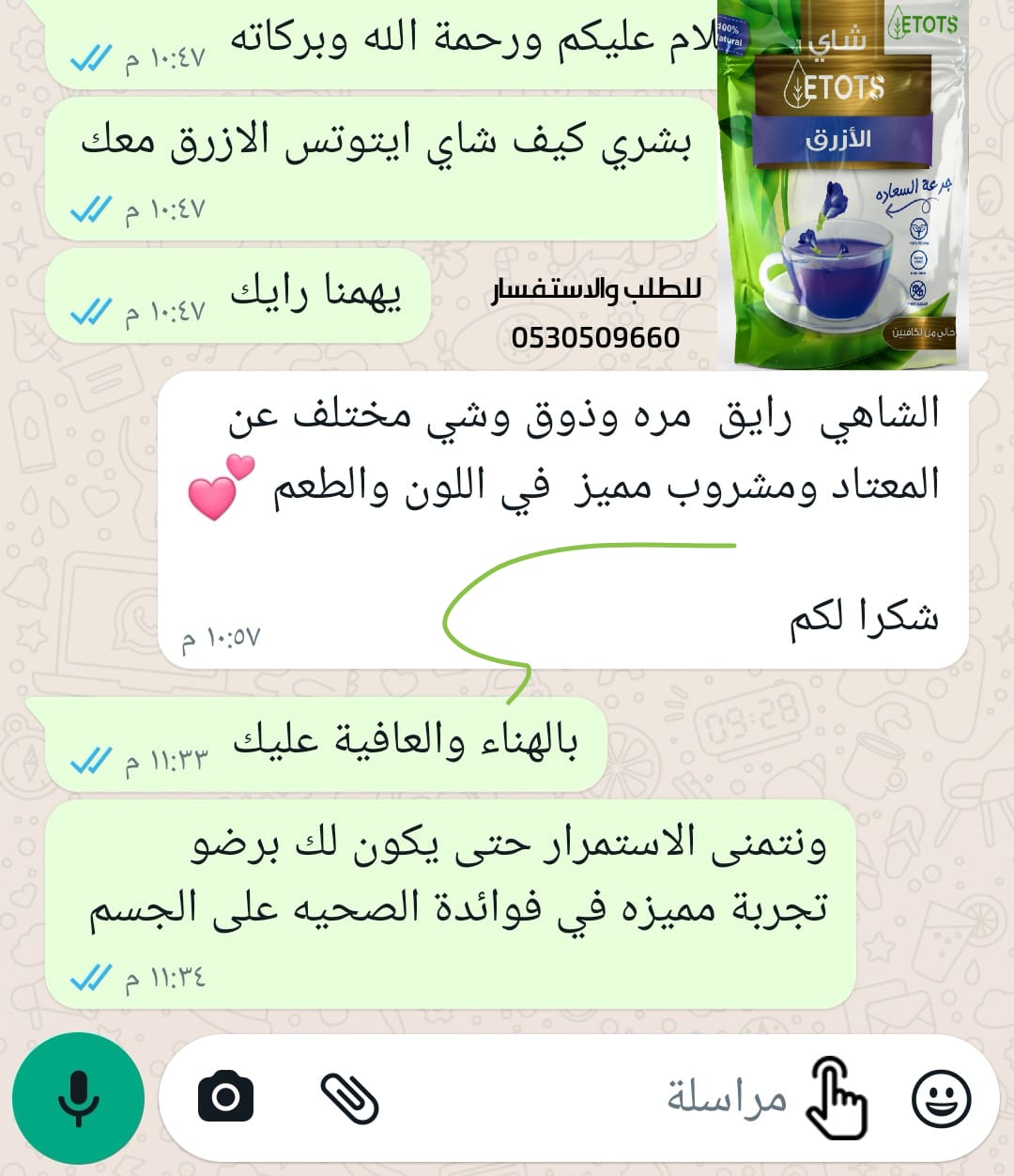Viewport: 1014px width, 1176px height.
Task: Open the camera to take a photo
Action: tap(225, 1097)
